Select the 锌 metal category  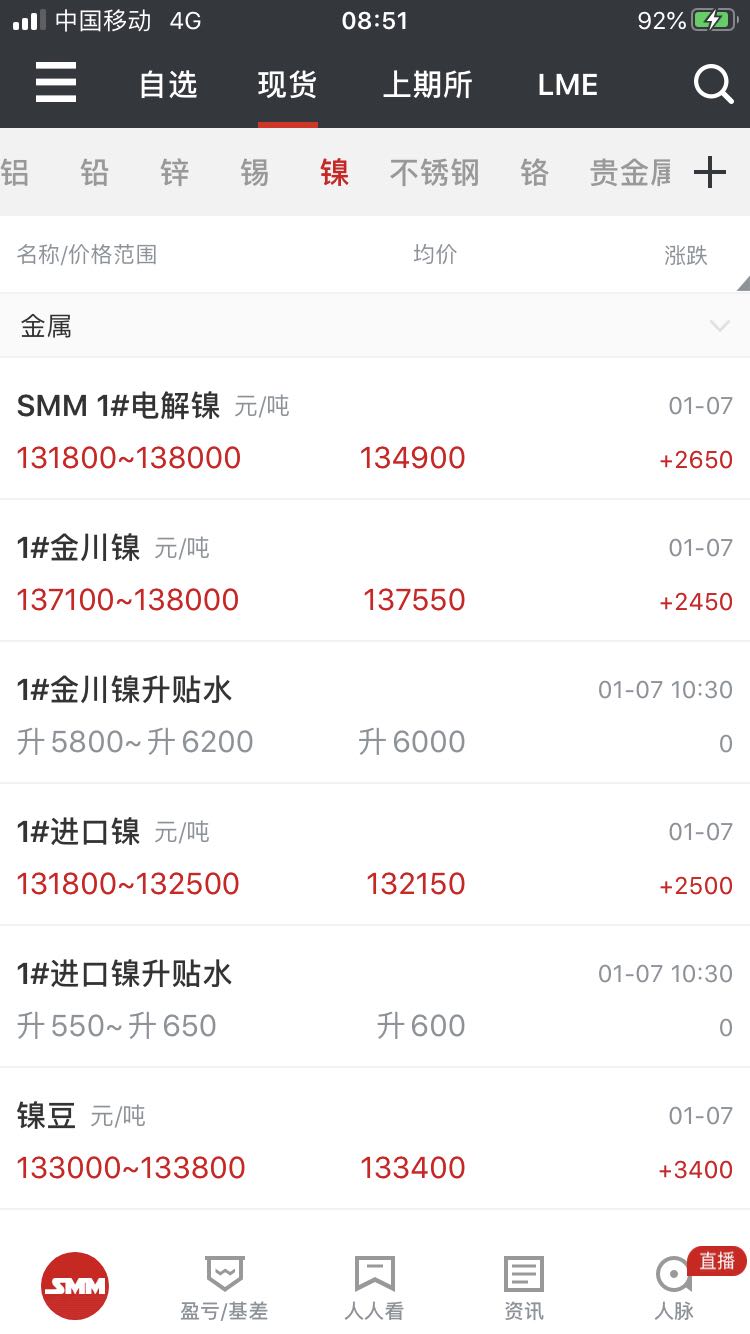coord(175,173)
